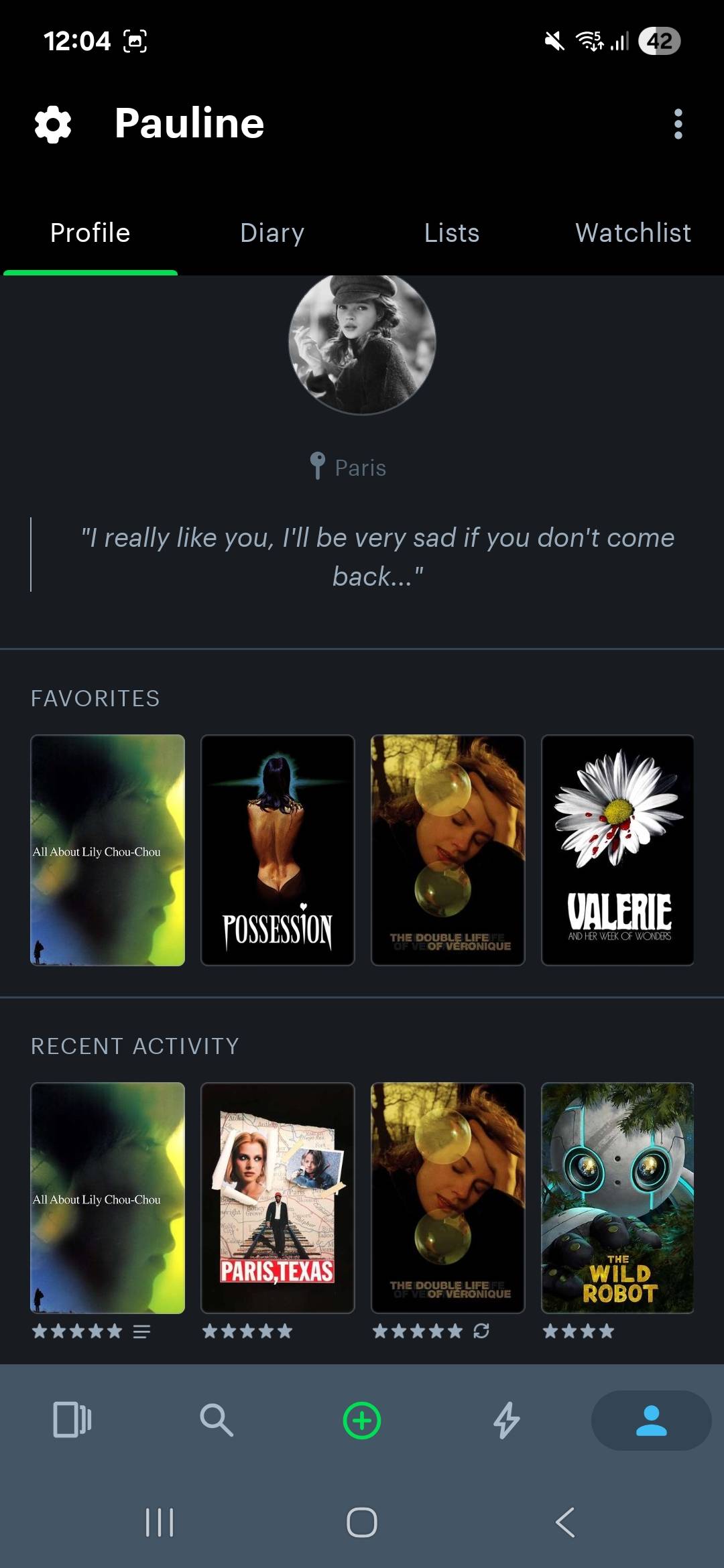Open The Double Life of Veronique in Recent Activity
Viewport: 724px width, 1568px height.
(x=448, y=1197)
